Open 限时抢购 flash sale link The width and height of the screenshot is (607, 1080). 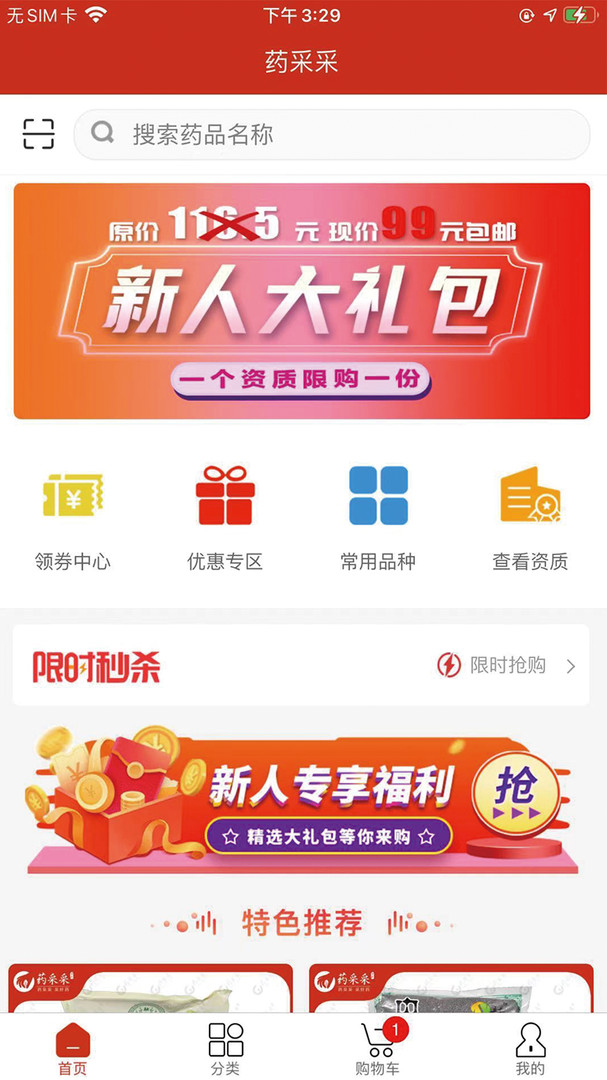[x=507, y=665]
